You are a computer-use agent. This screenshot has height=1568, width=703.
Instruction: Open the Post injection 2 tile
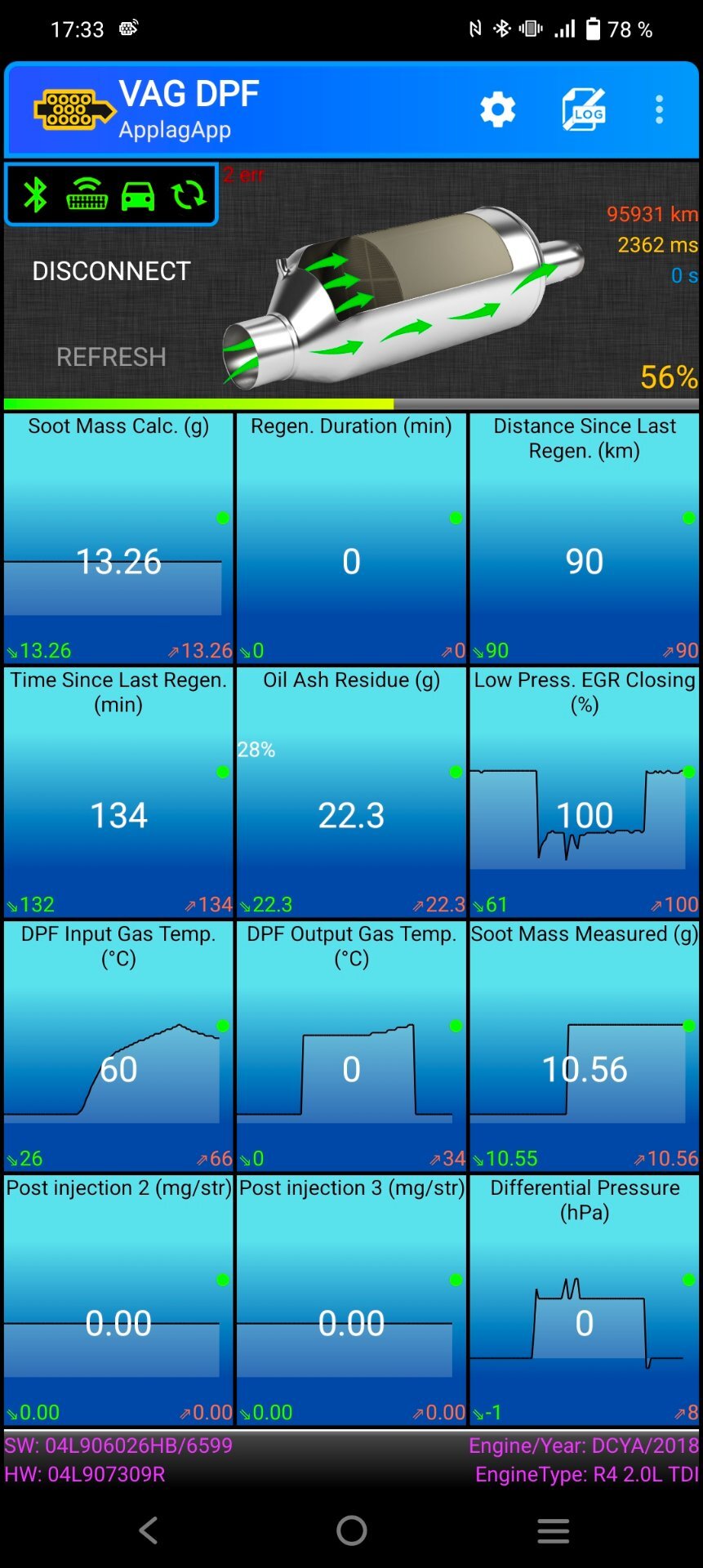(x=118, y=1300)
